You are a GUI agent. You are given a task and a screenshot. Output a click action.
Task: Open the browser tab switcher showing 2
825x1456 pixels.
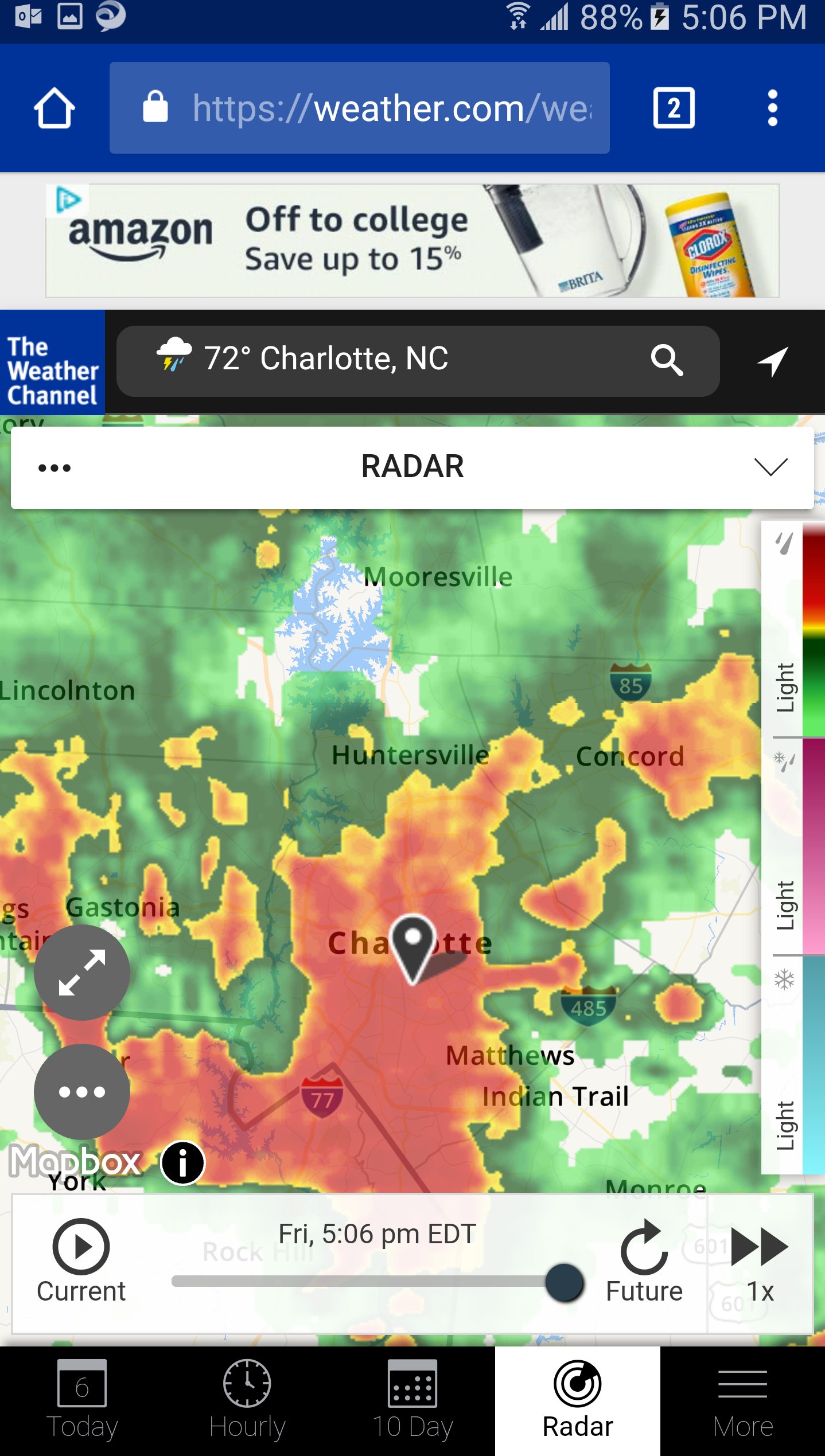[674, 107]
